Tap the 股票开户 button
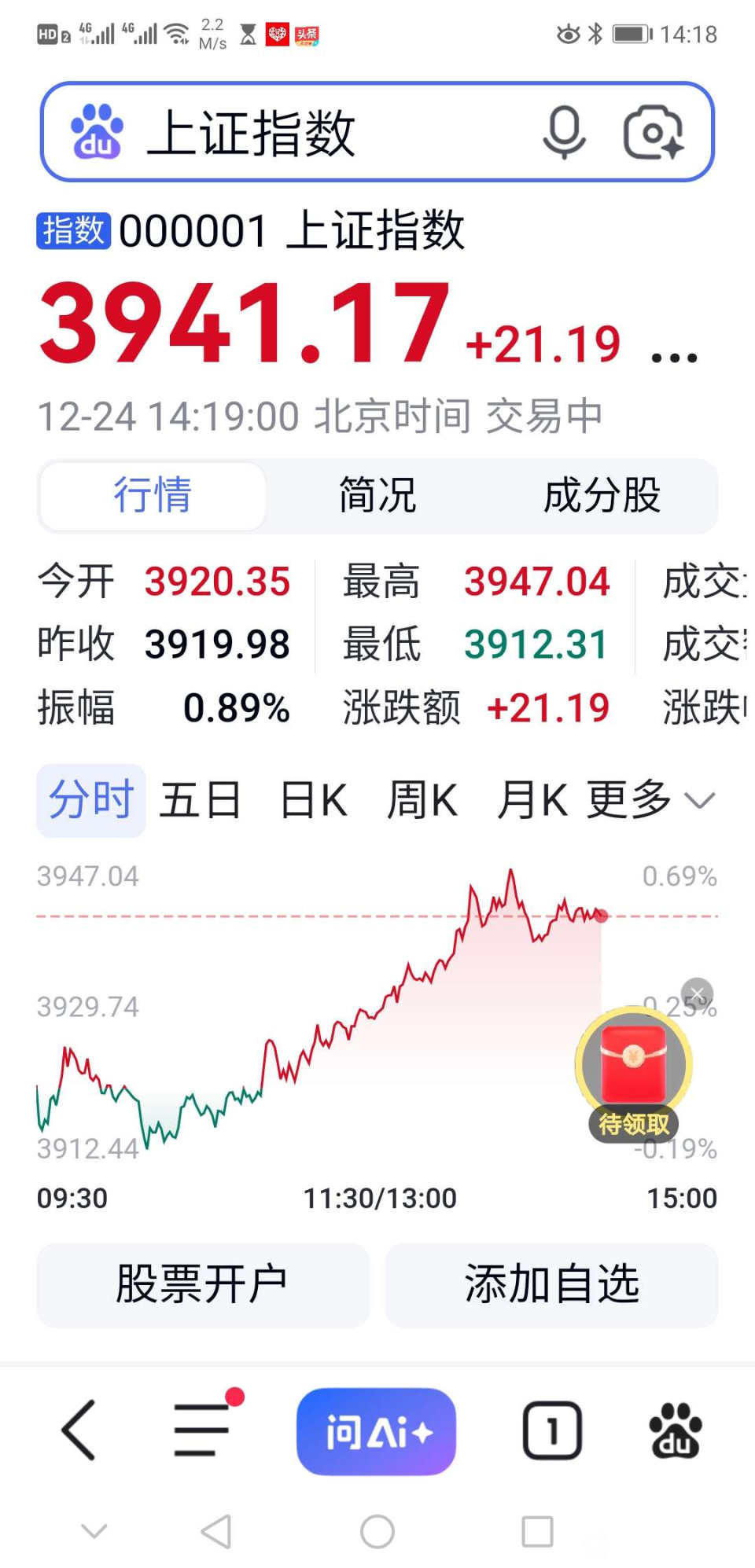Image resolution: width=755 pixels, height=1568 pixels. [x=202, y=1284]
